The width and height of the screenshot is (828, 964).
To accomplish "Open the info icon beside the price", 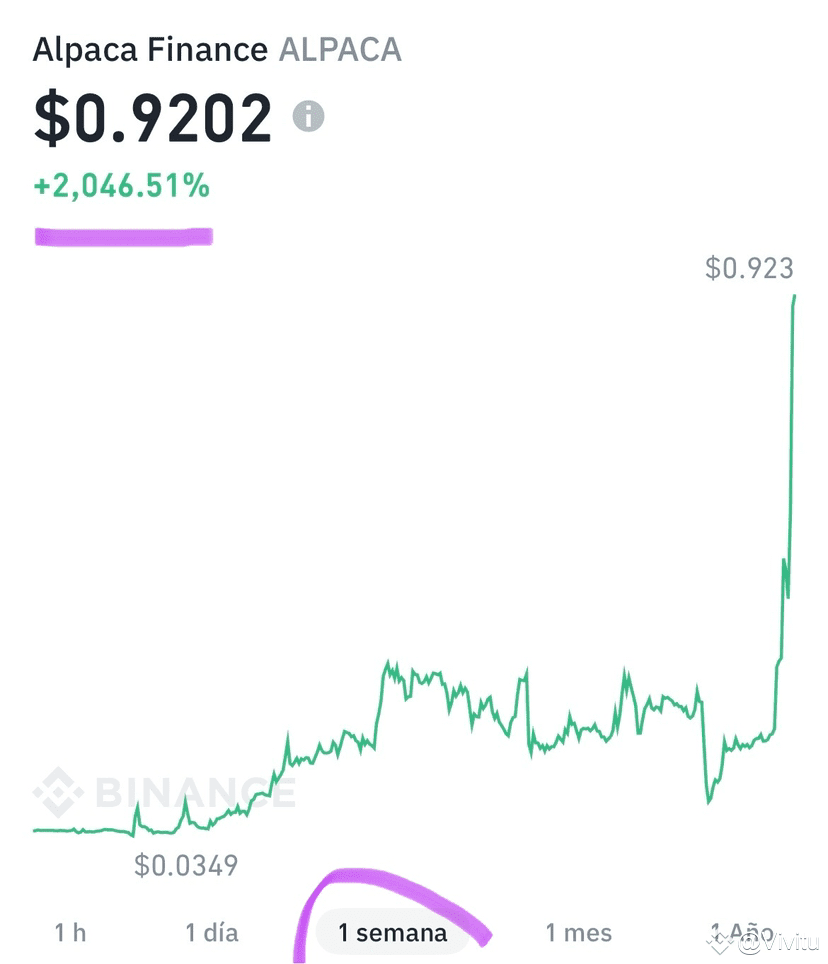I will pyautogui.click(x=308, y=116).
